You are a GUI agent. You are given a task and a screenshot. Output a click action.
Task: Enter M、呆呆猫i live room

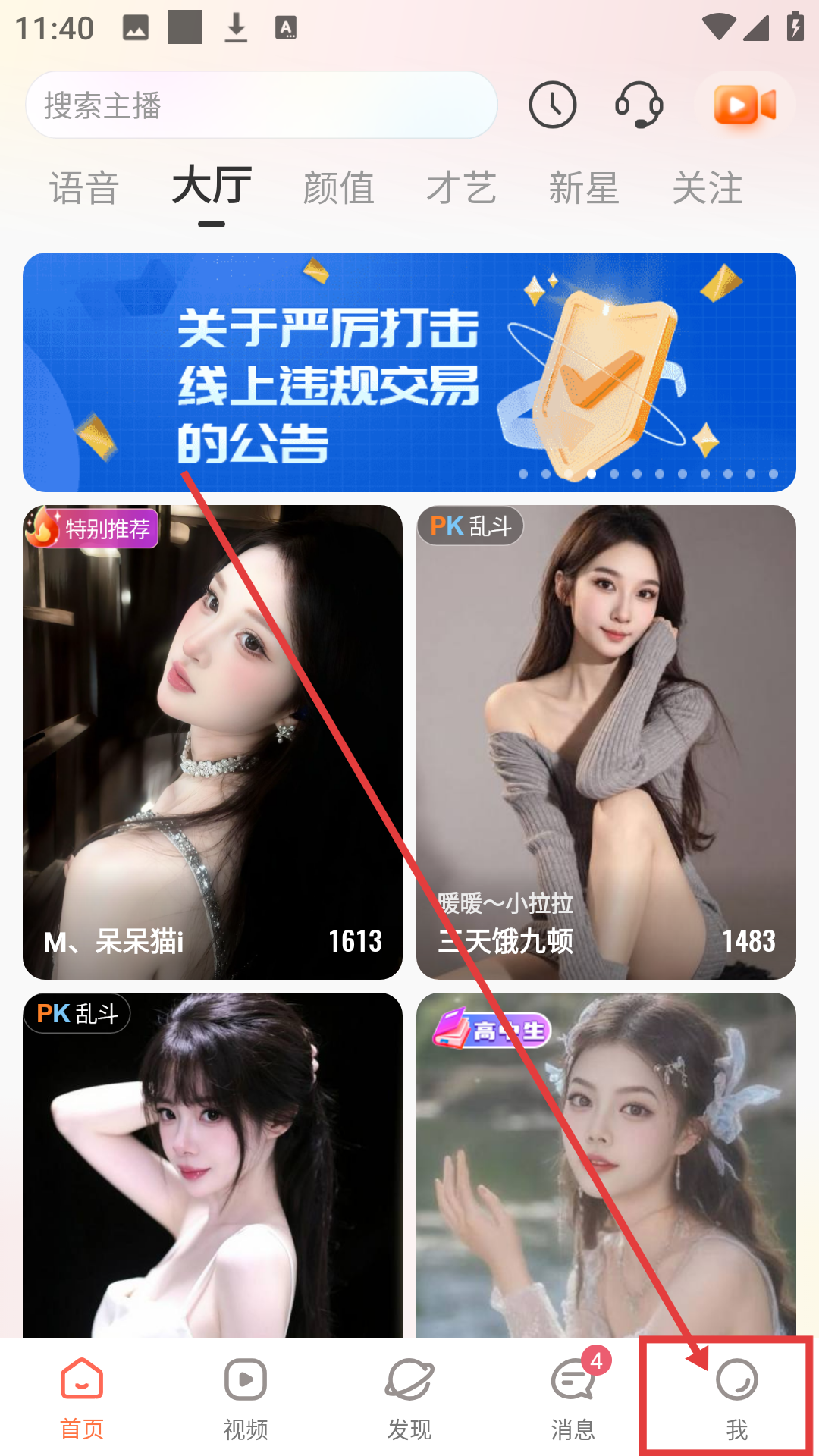212,742
